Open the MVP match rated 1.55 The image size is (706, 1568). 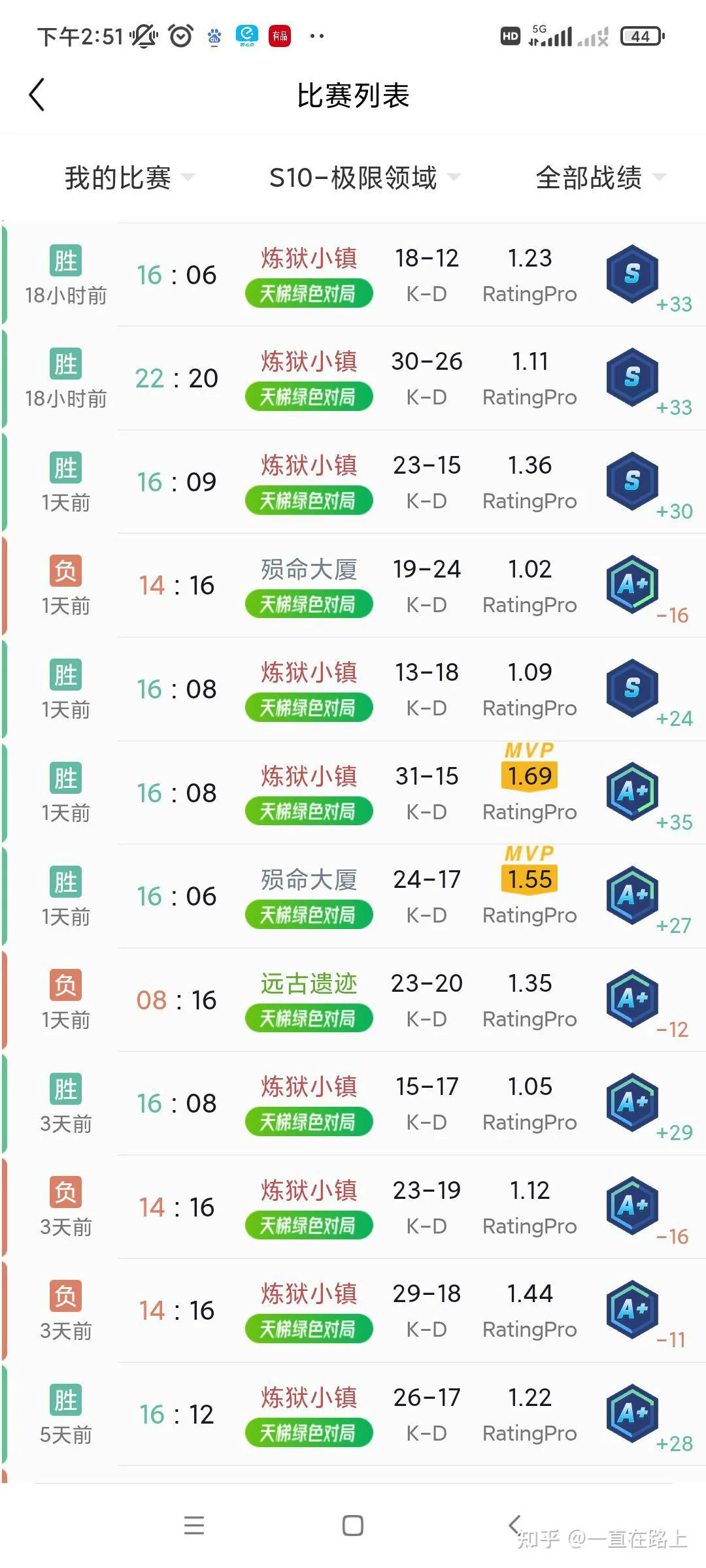pyautogui.click(x=353, y=896)
